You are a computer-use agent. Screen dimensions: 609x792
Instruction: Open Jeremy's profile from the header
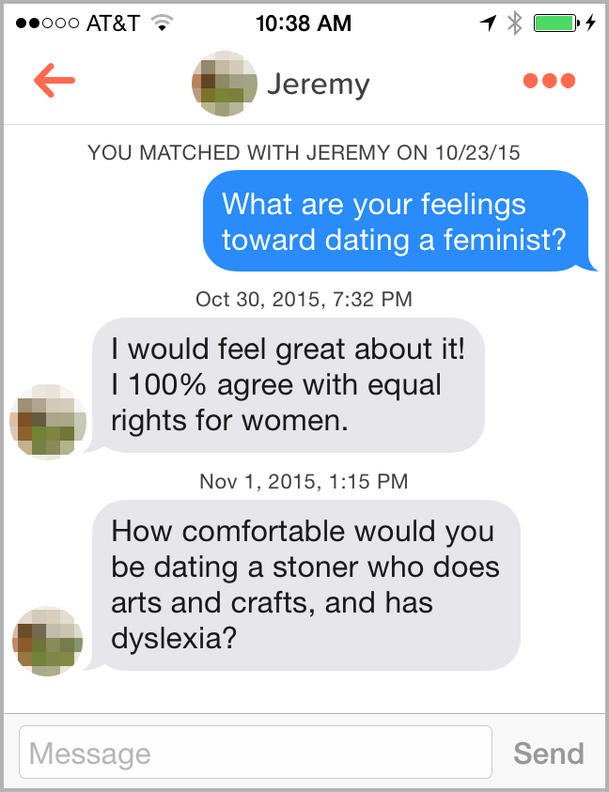[282, 83]
